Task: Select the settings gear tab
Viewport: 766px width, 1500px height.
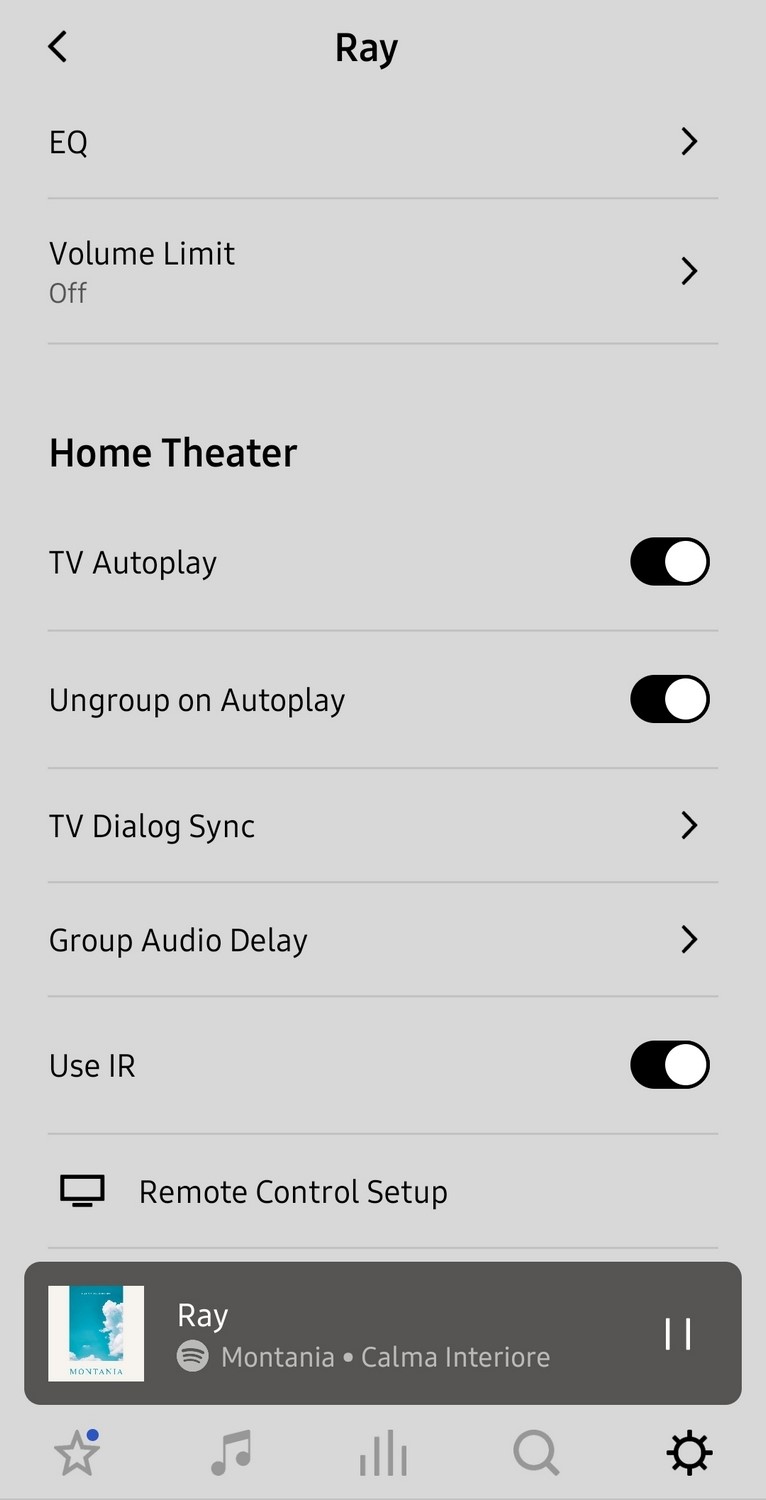Action: click(x=690, y=1453)
